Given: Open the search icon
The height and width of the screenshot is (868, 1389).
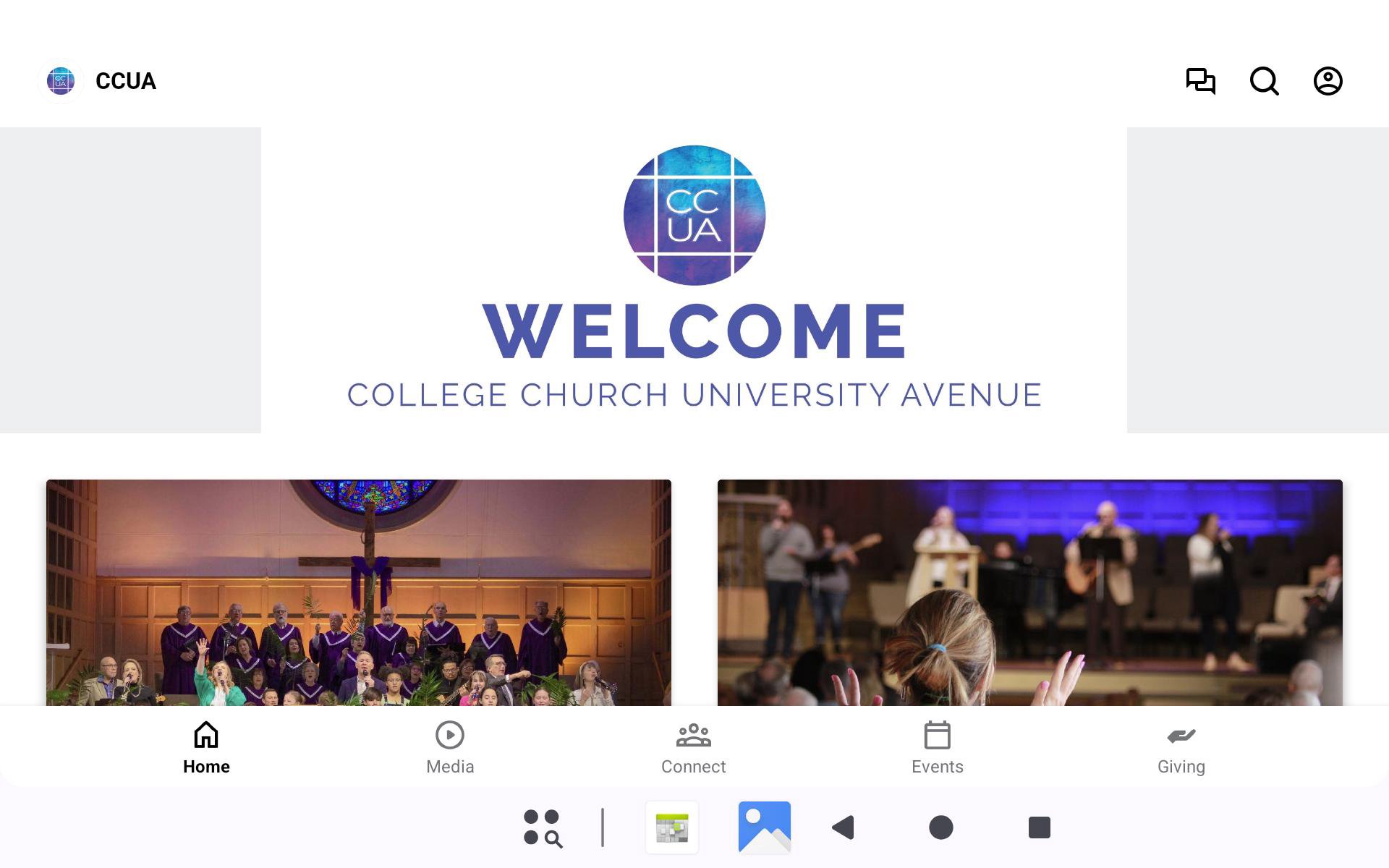Looking at the screenshot, I should point(1264,81).
